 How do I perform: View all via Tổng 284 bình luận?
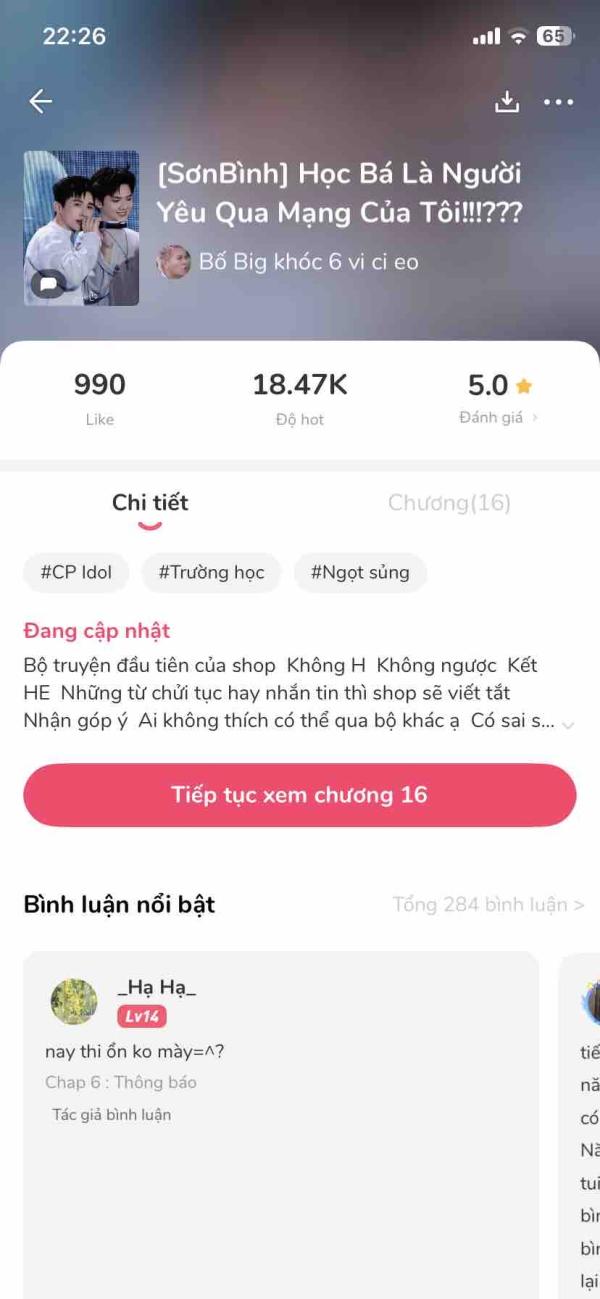(x=488, y=905)
